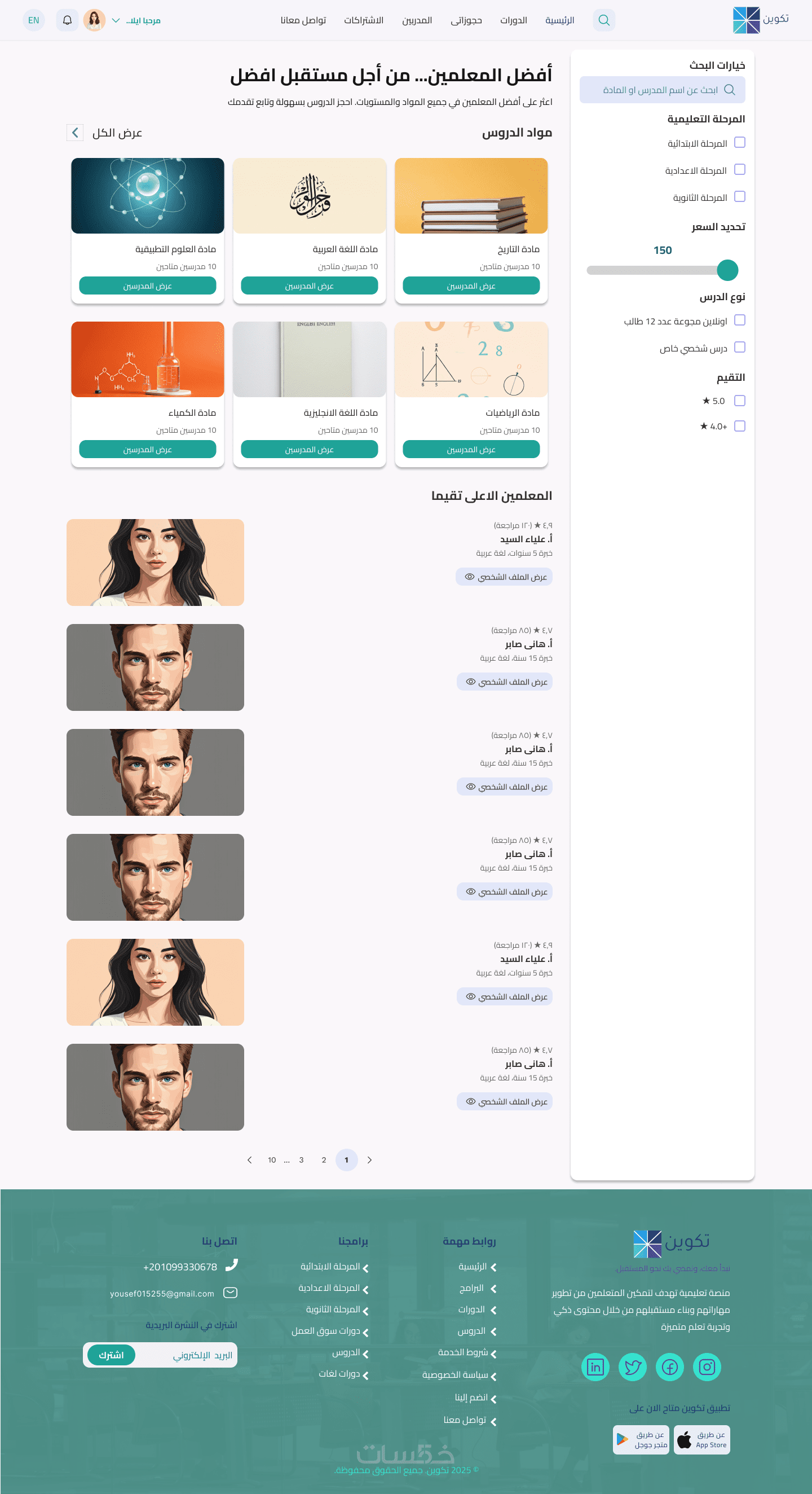
Task: Open the notifications bell
Action: [67, 20]
